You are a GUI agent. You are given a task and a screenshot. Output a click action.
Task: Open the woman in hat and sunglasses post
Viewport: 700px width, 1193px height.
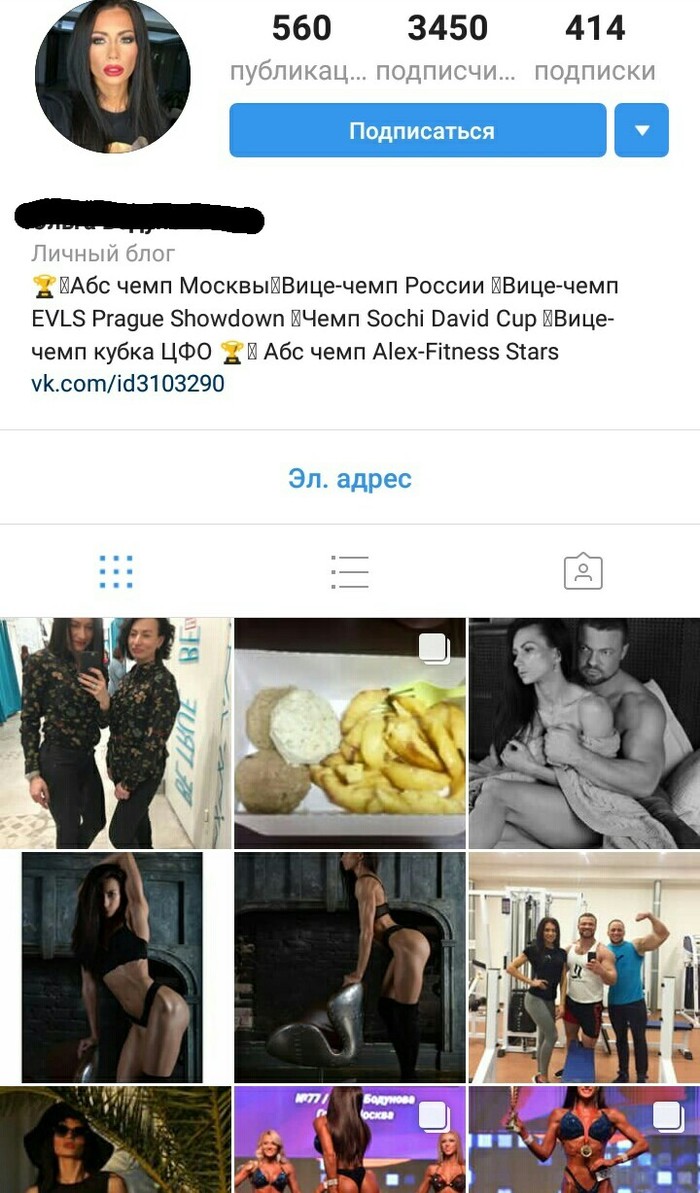point(115,1140)
